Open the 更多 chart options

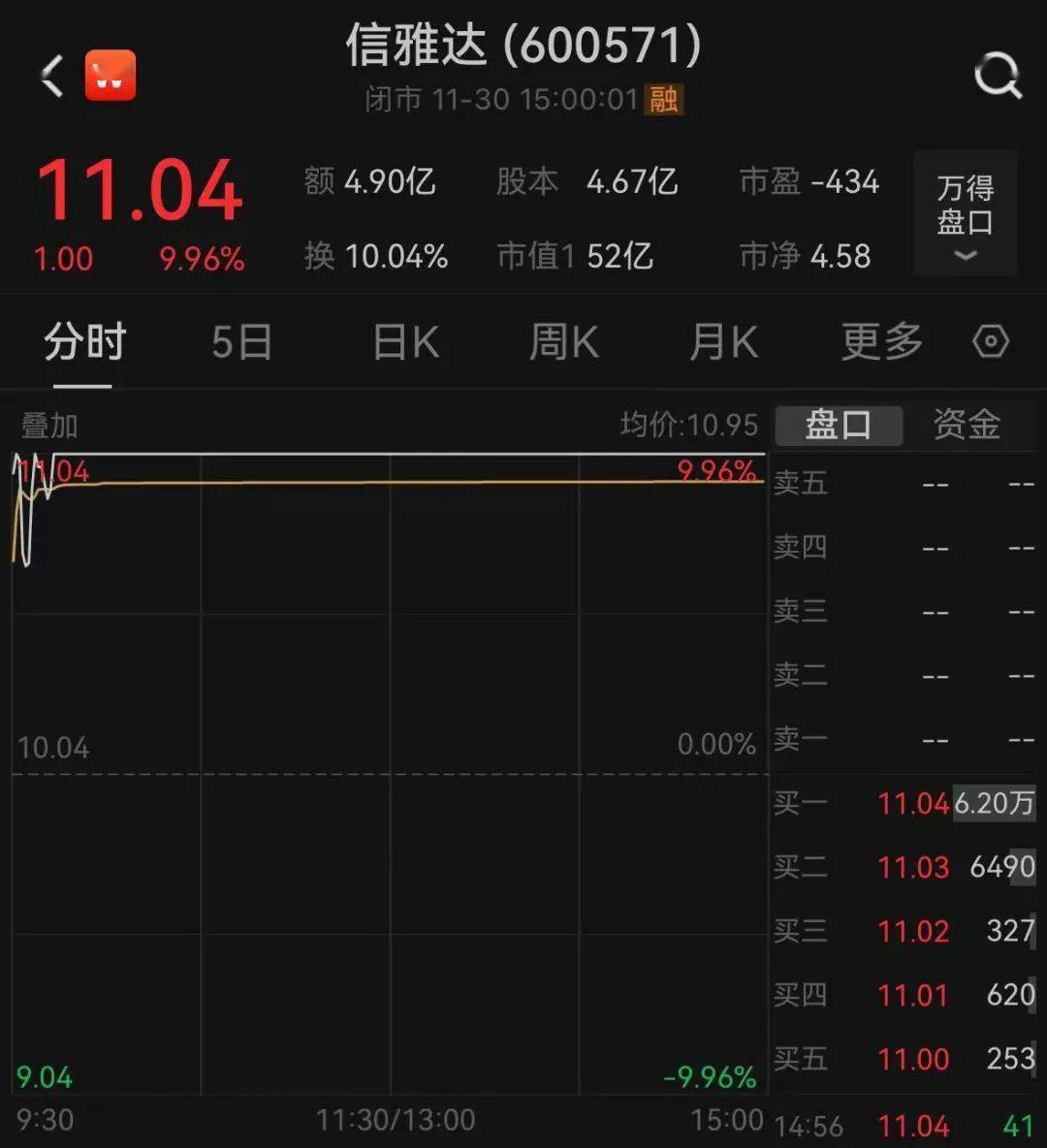(881, 342)
